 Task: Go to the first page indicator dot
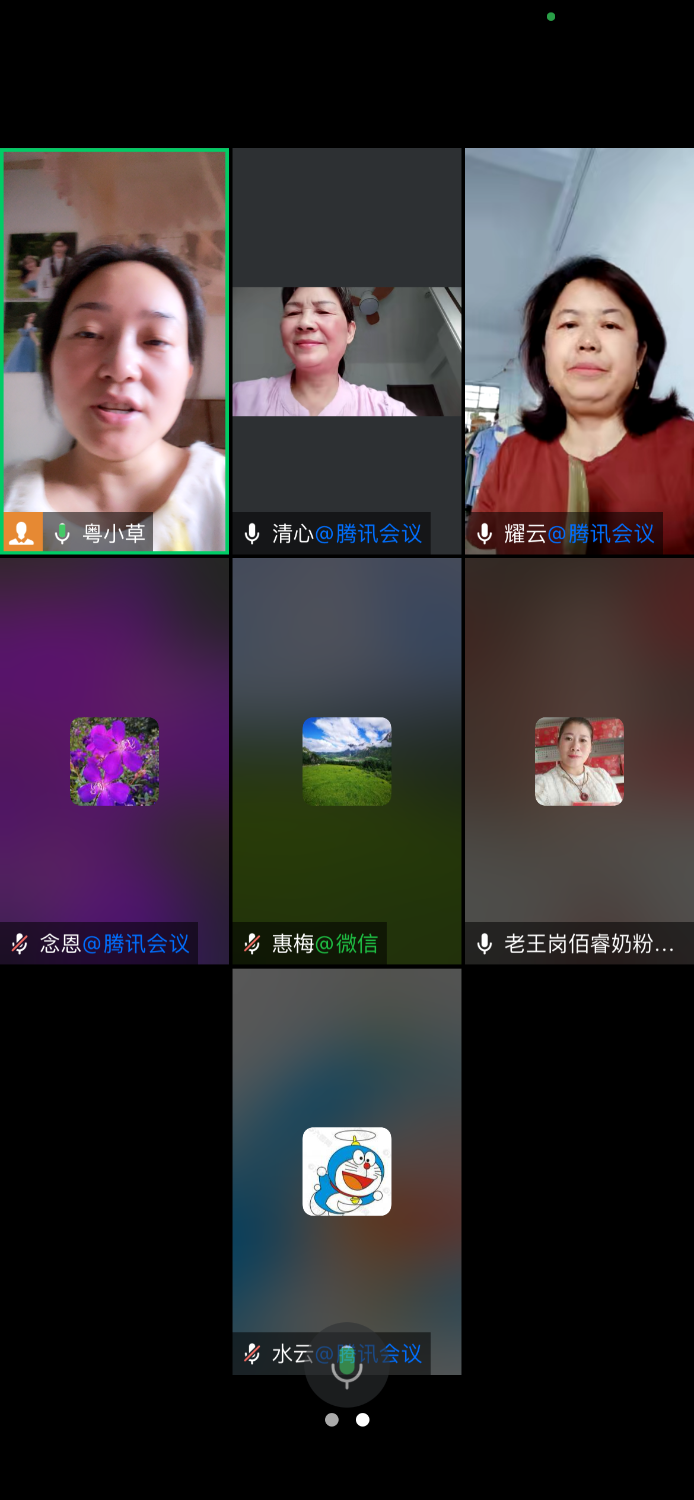pyautogui.click(x=332, y=1419)
